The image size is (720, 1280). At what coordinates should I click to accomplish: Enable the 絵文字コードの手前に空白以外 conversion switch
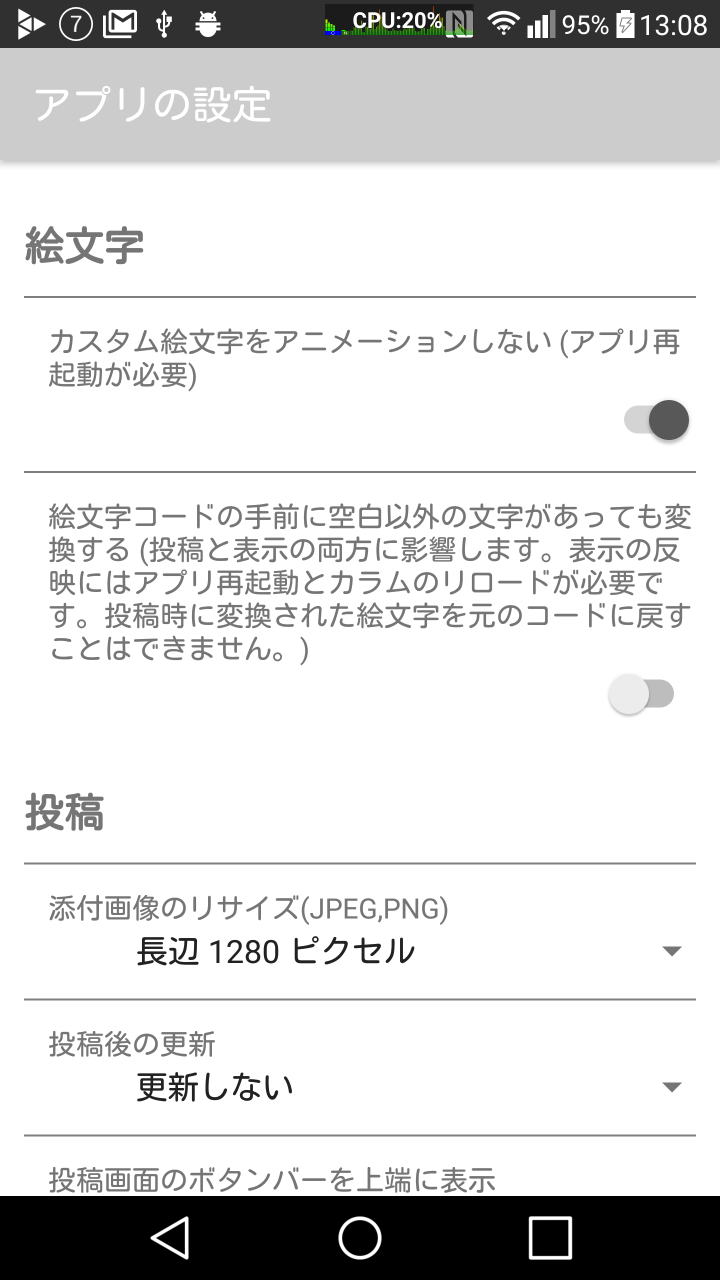(x=642, y=694)
